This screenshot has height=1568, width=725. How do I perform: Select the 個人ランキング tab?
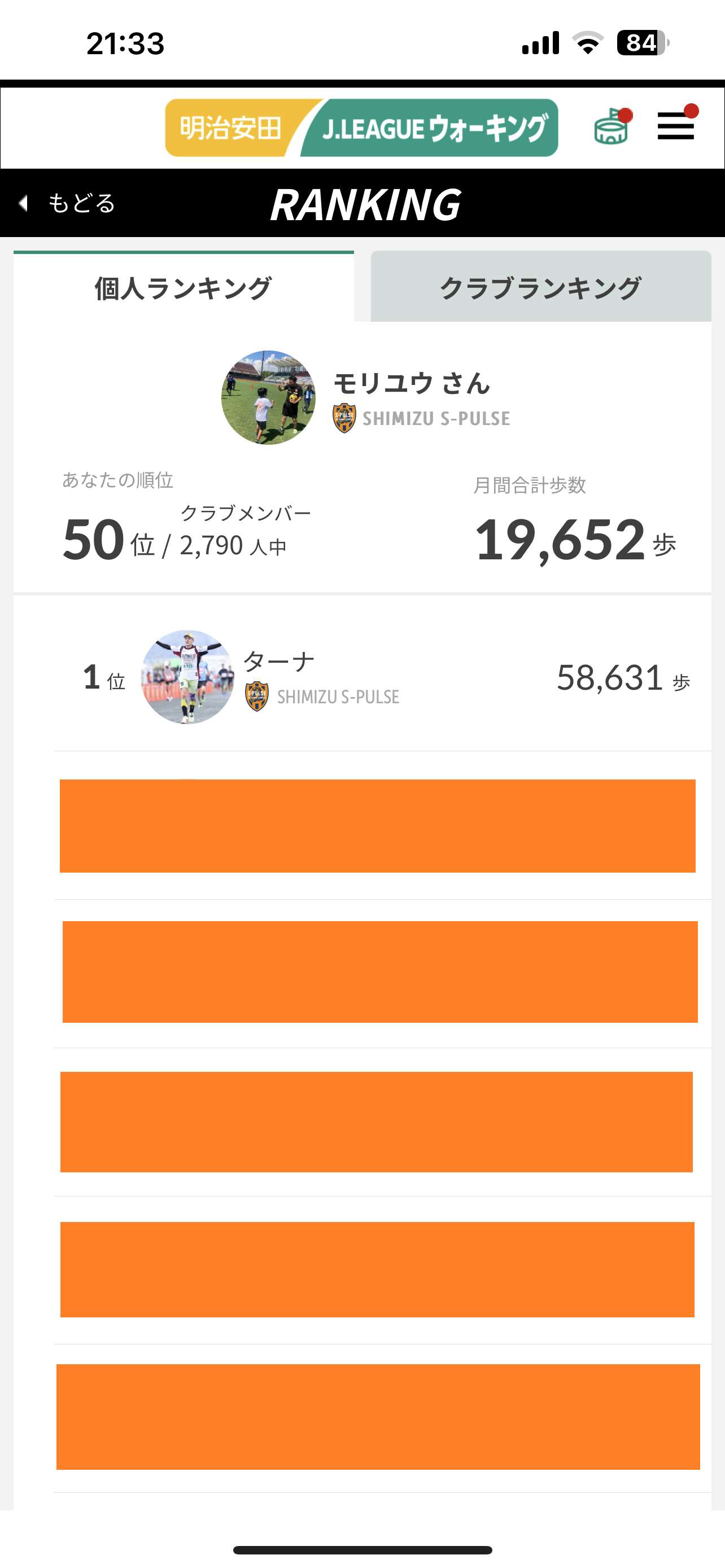184,287
